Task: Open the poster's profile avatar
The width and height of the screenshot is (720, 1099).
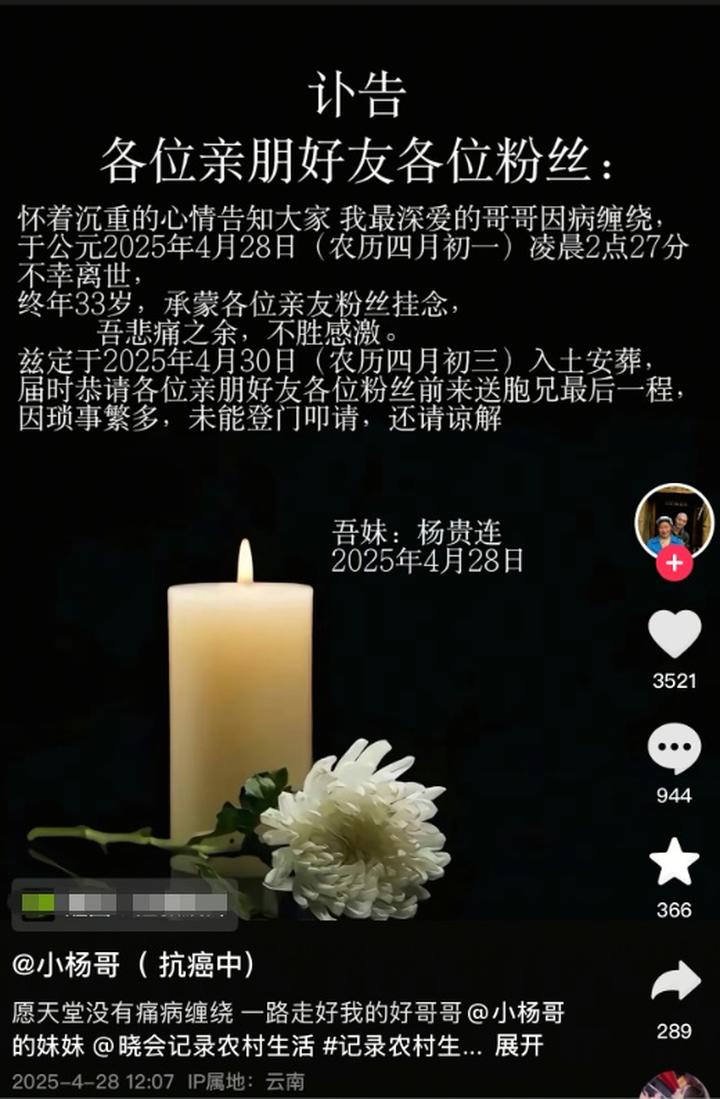Action: pyautogui.click(x=674, y=520)
